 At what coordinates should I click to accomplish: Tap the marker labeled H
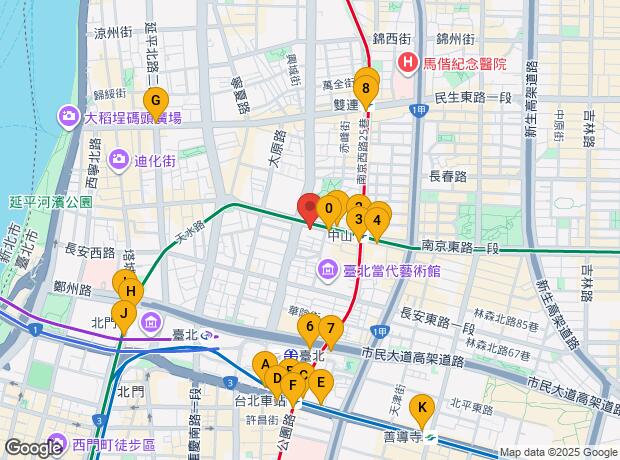tap(131, 292)
